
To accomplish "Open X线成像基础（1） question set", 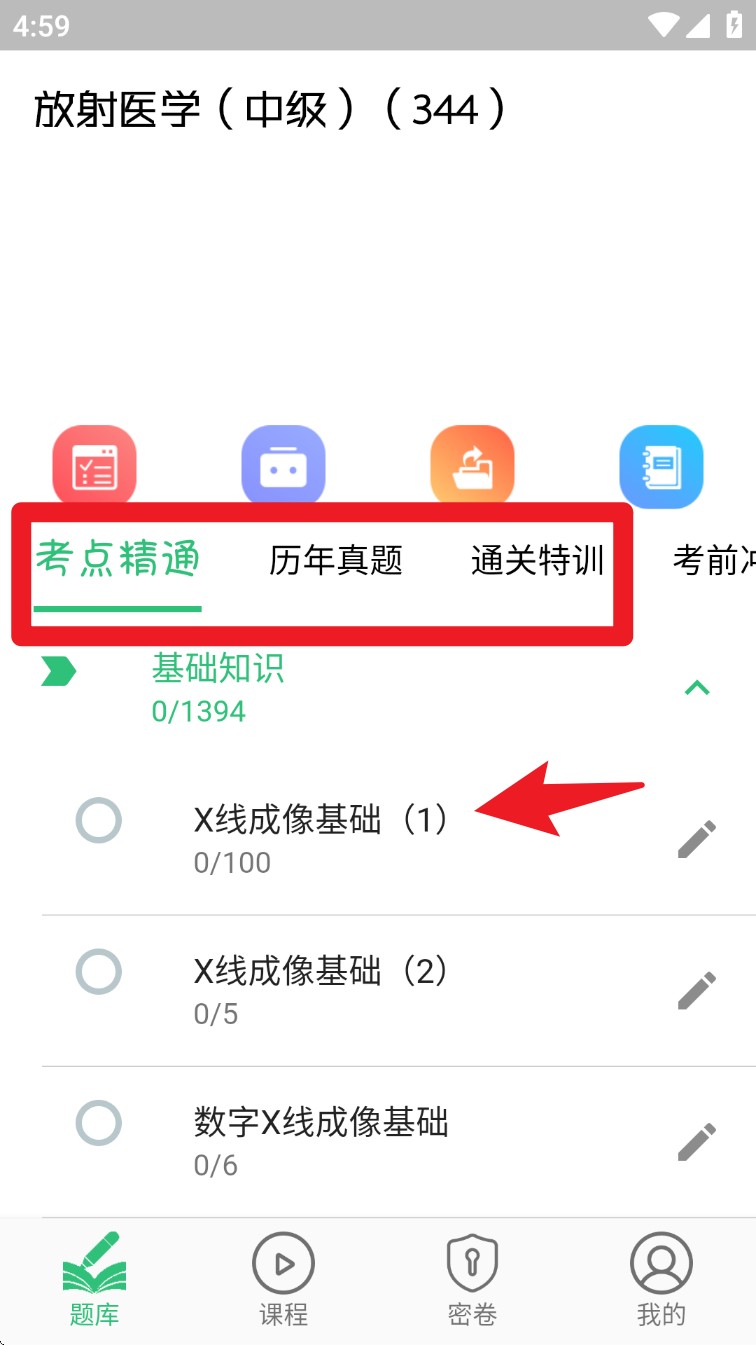I will click(x=320, y=837).
